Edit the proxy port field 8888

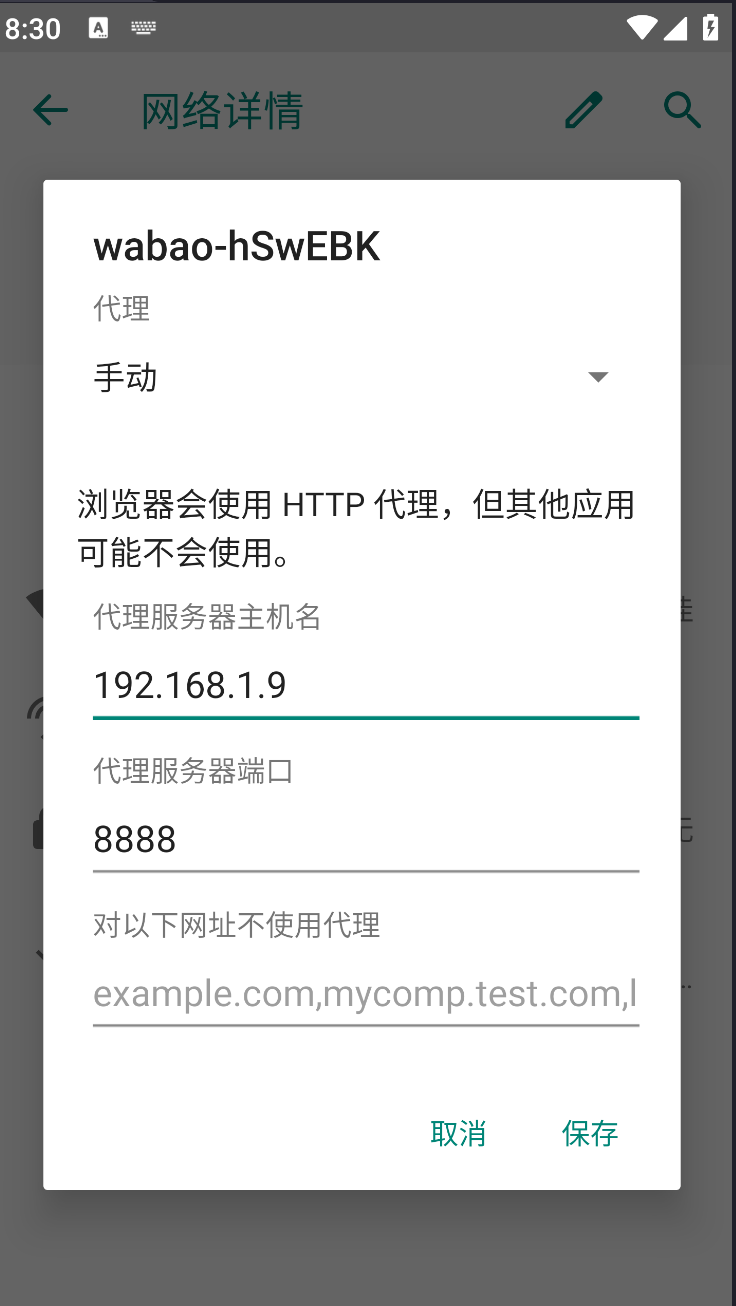(x=365, y=840)
